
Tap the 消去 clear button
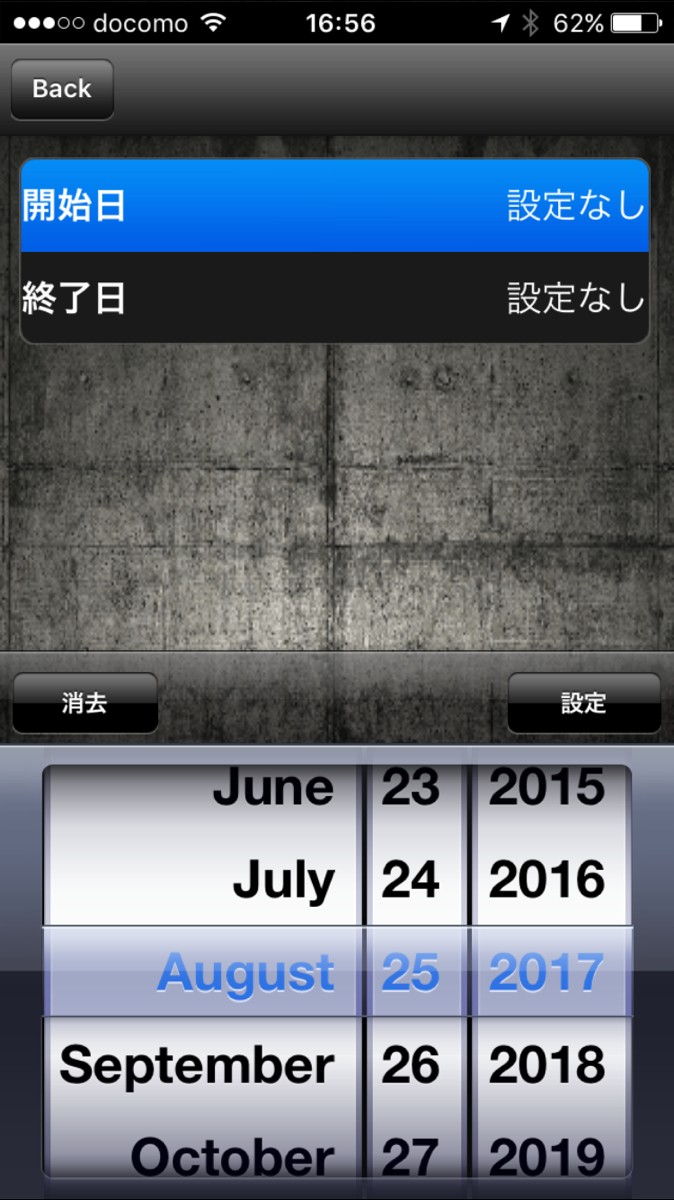85,703
